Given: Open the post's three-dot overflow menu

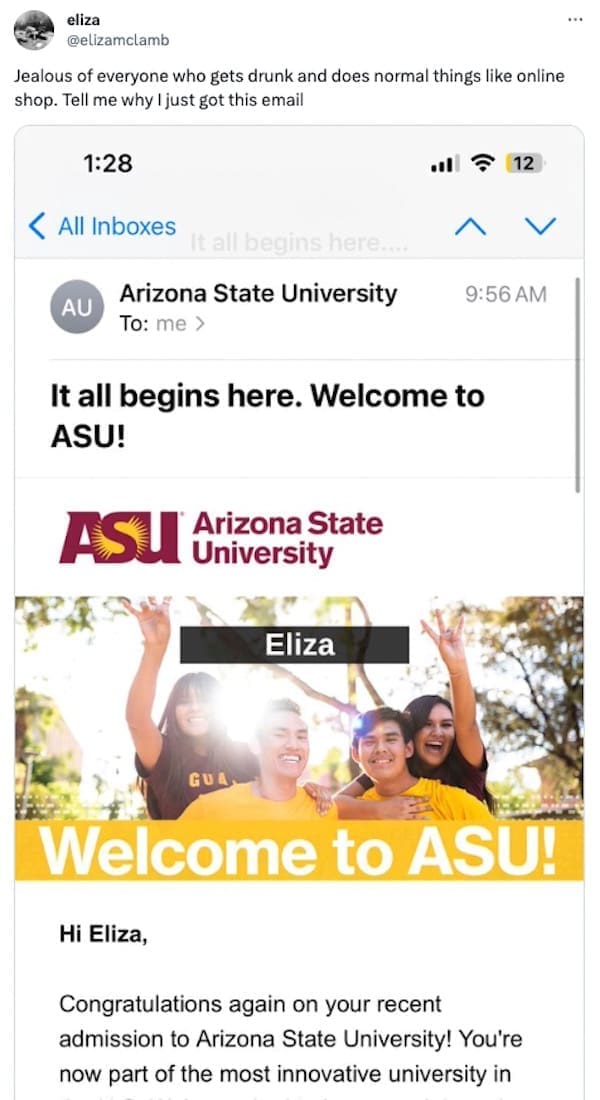Looking at the screenshot, I should (573, 21).
